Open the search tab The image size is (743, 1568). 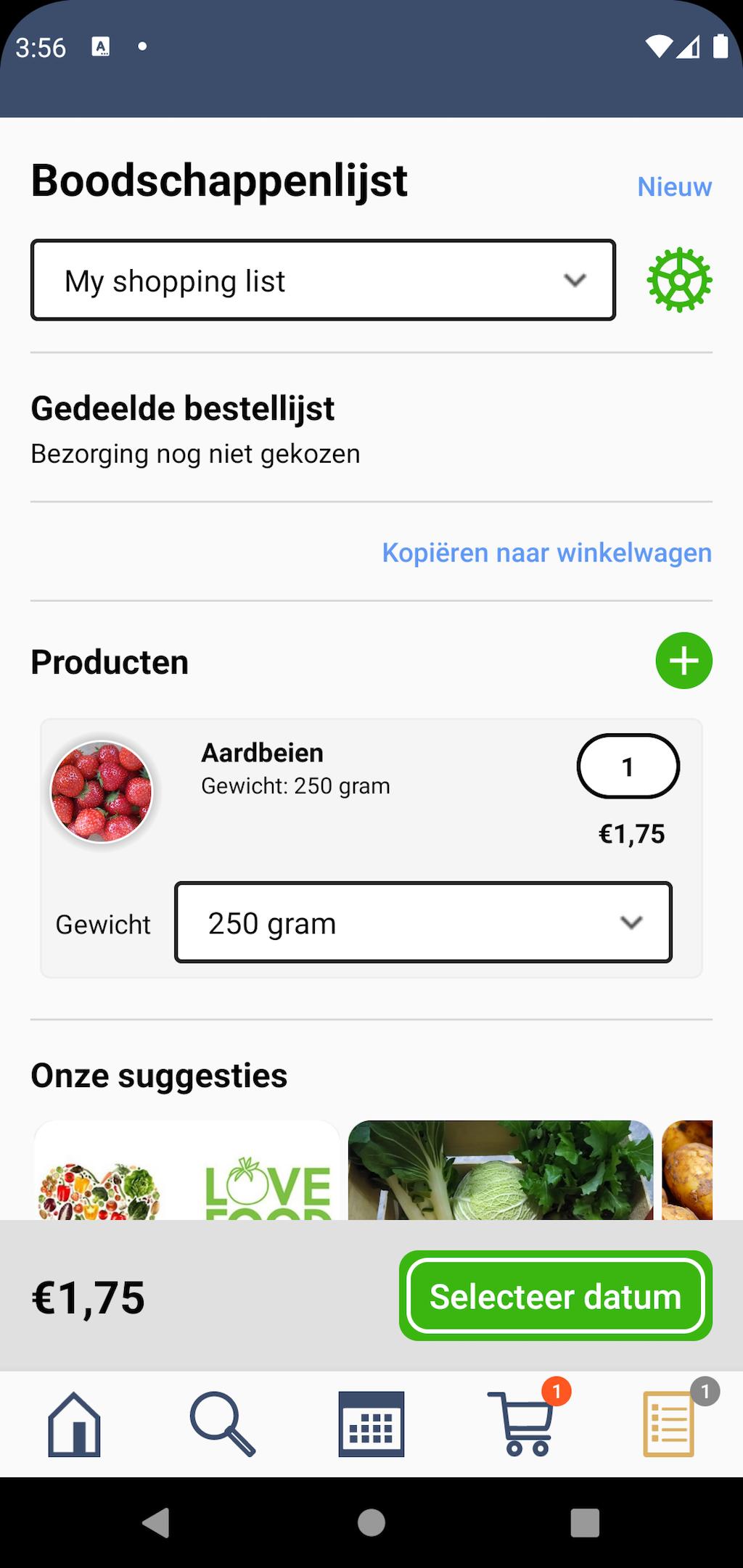click(223, 1424)
